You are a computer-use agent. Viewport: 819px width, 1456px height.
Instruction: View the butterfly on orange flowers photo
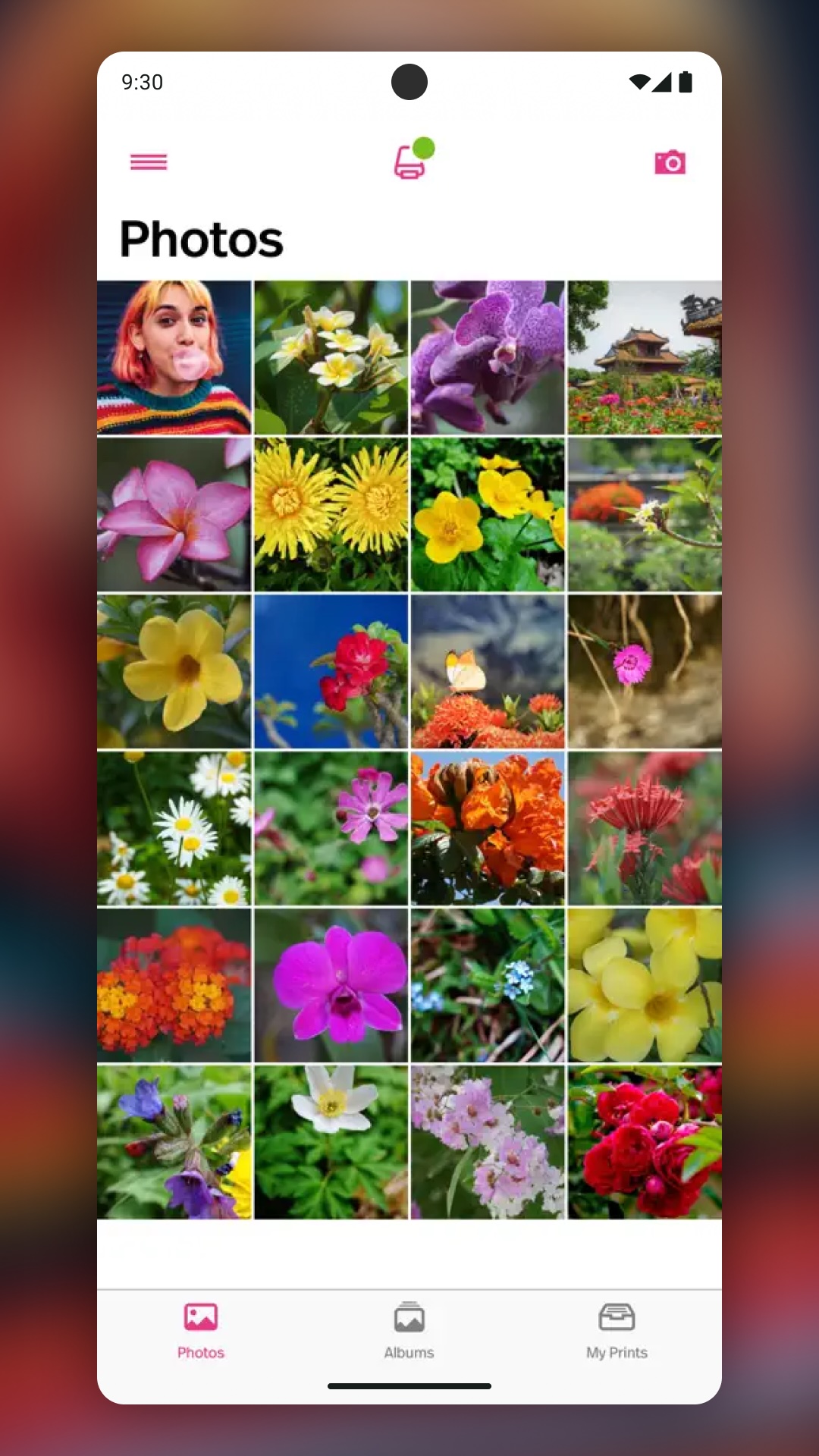[488, 672]
